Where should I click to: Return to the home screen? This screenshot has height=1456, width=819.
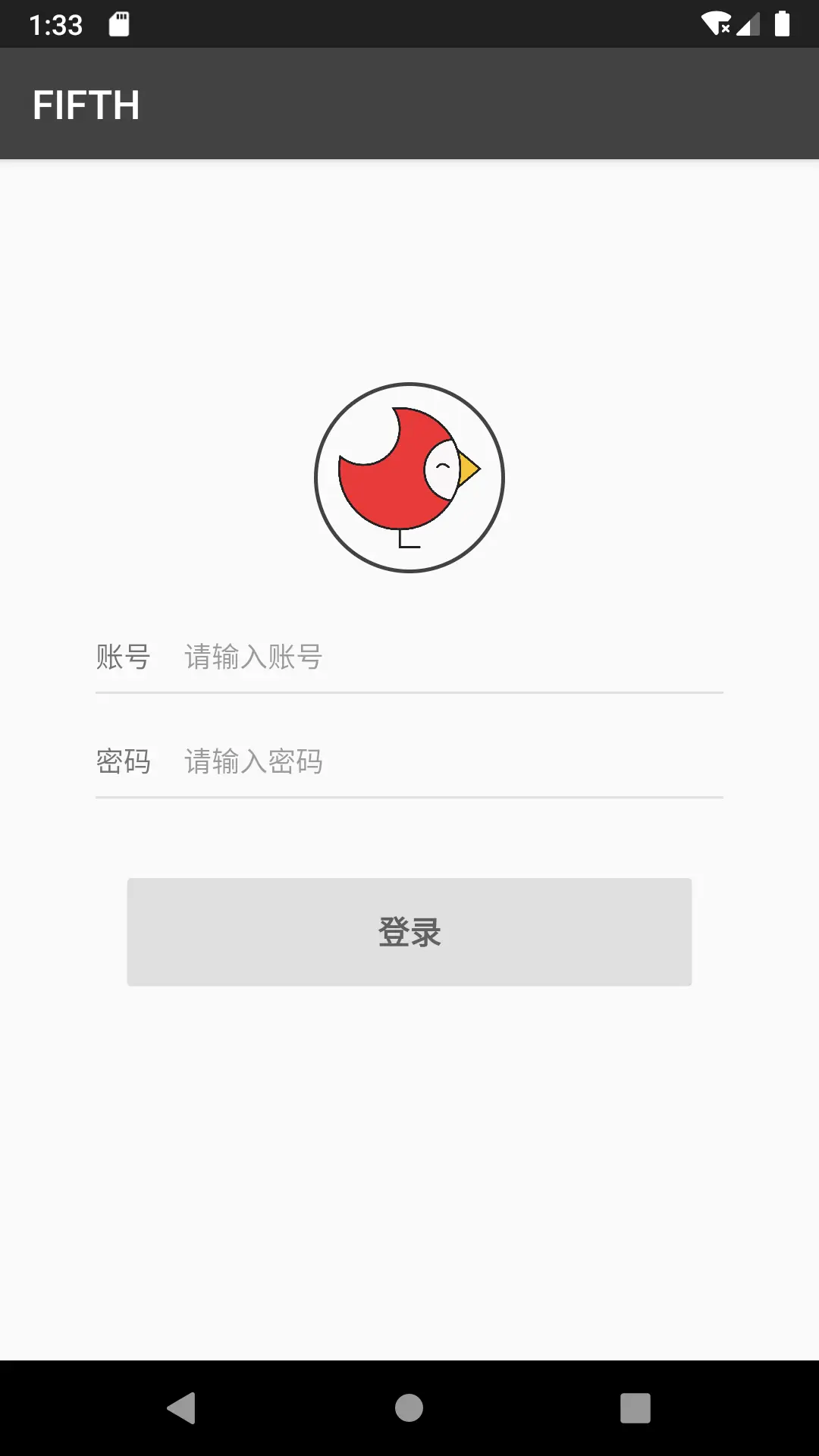point(409,1408)
